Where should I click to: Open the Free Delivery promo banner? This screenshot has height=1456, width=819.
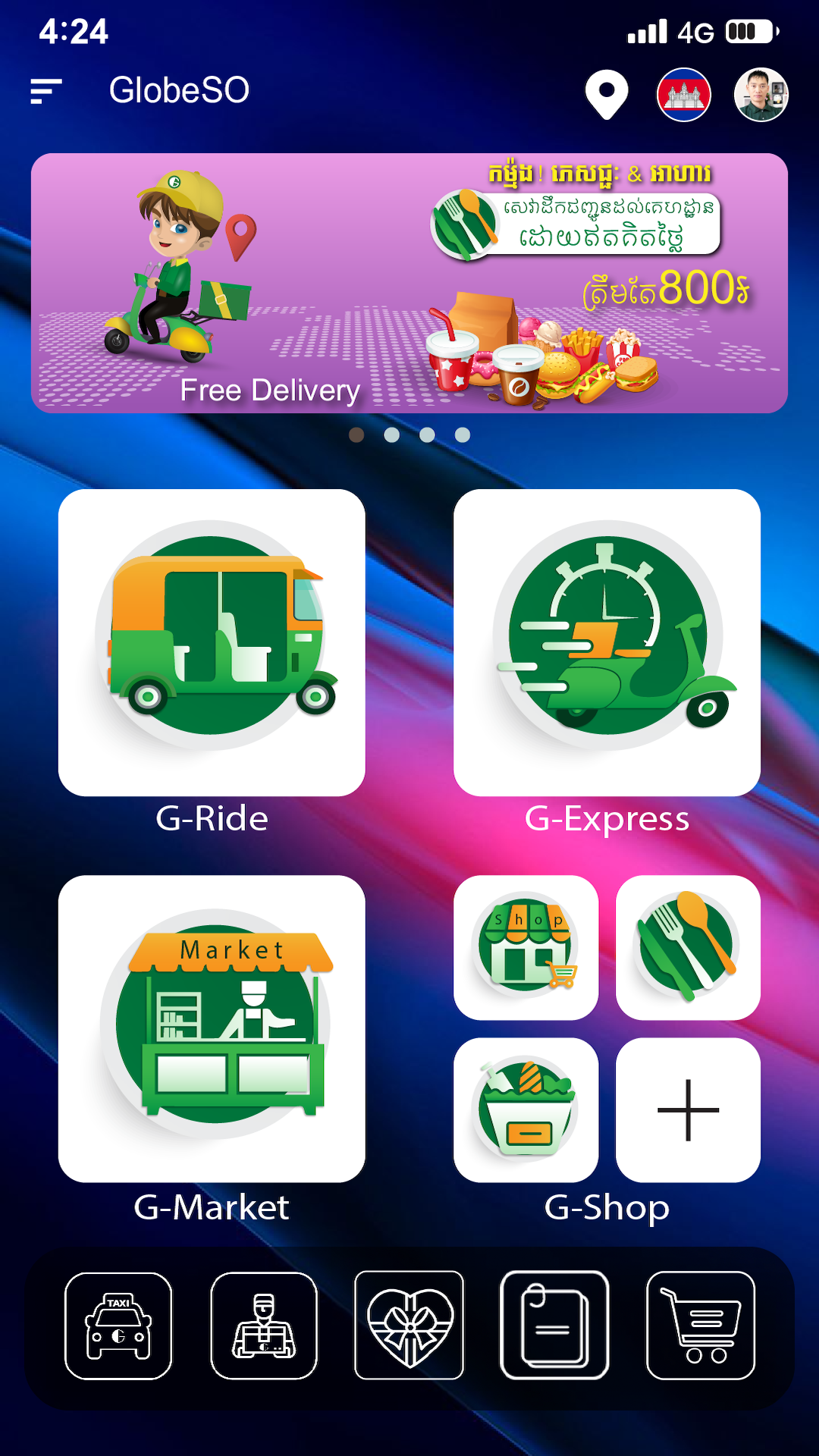coord(409,283)
